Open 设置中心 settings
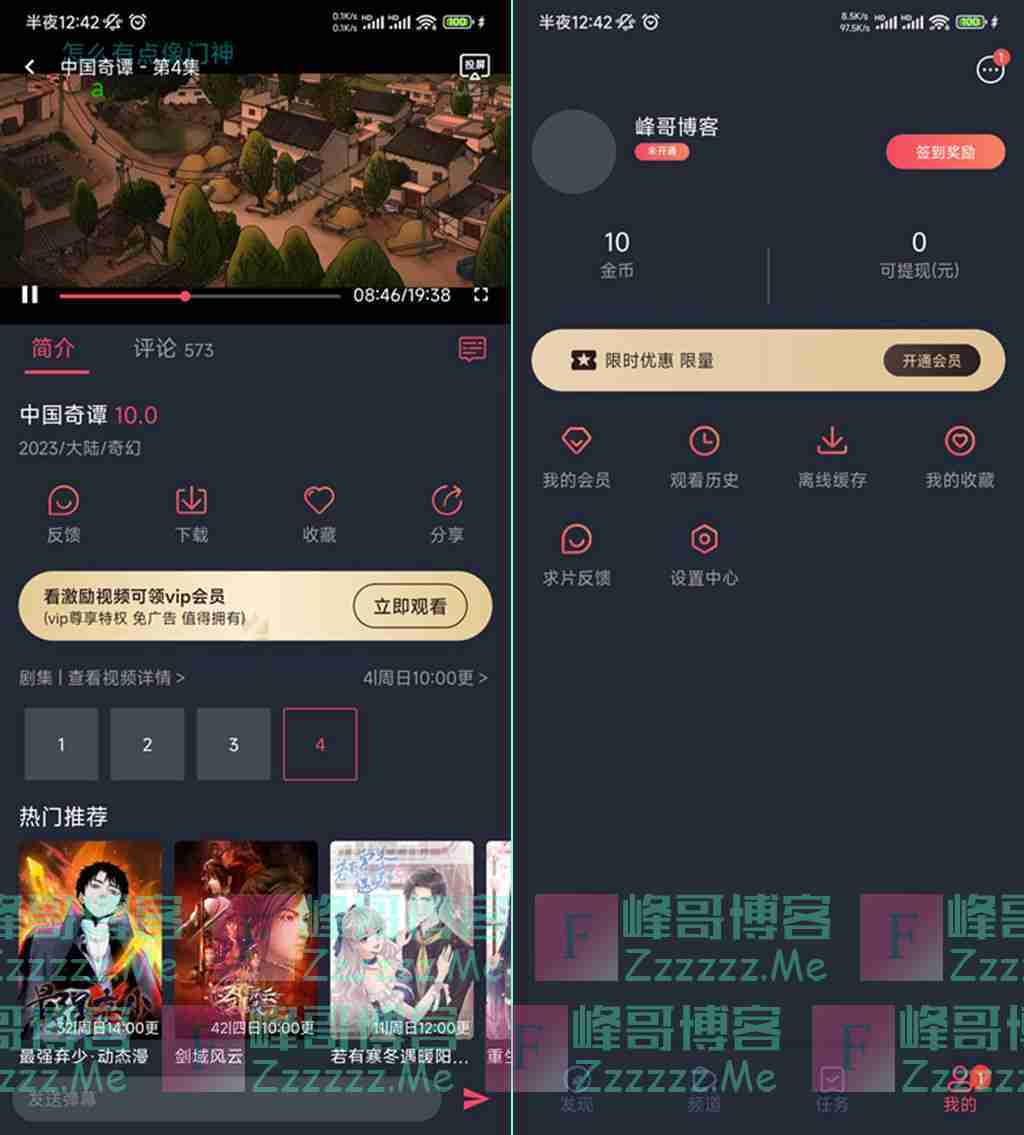 click(704, 555)
